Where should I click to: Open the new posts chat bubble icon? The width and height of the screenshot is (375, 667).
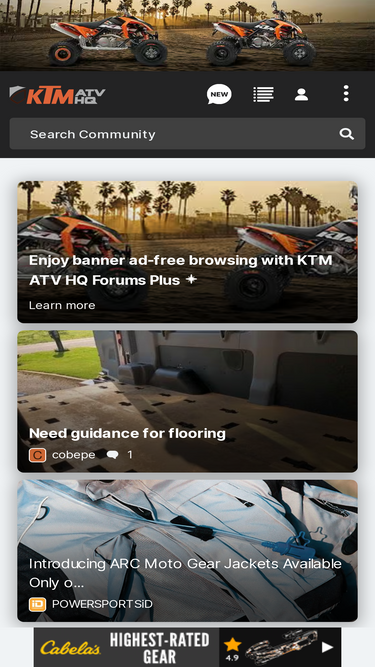point(219,94)
